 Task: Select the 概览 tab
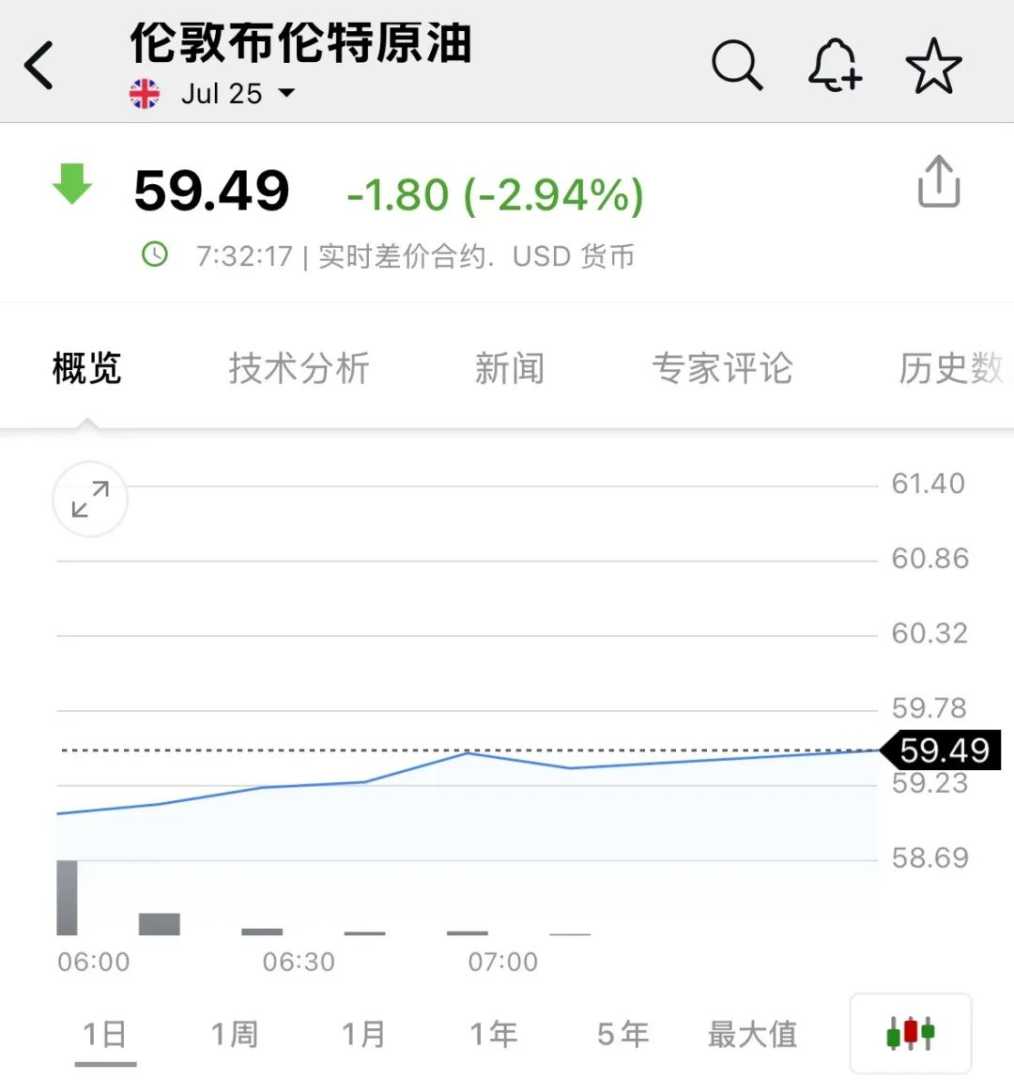(x=87, y=368)
